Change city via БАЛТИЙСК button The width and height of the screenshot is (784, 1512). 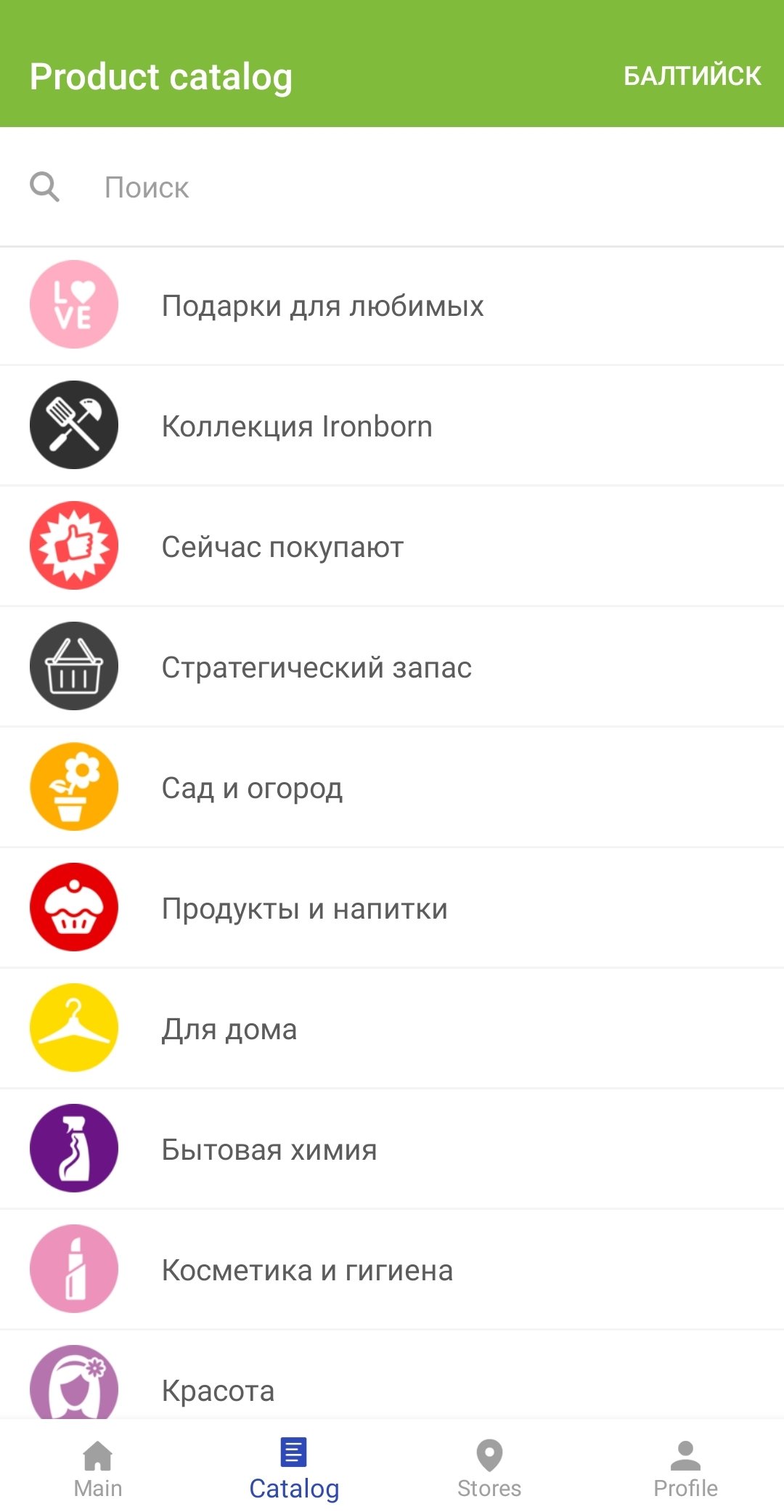point(692,76)
